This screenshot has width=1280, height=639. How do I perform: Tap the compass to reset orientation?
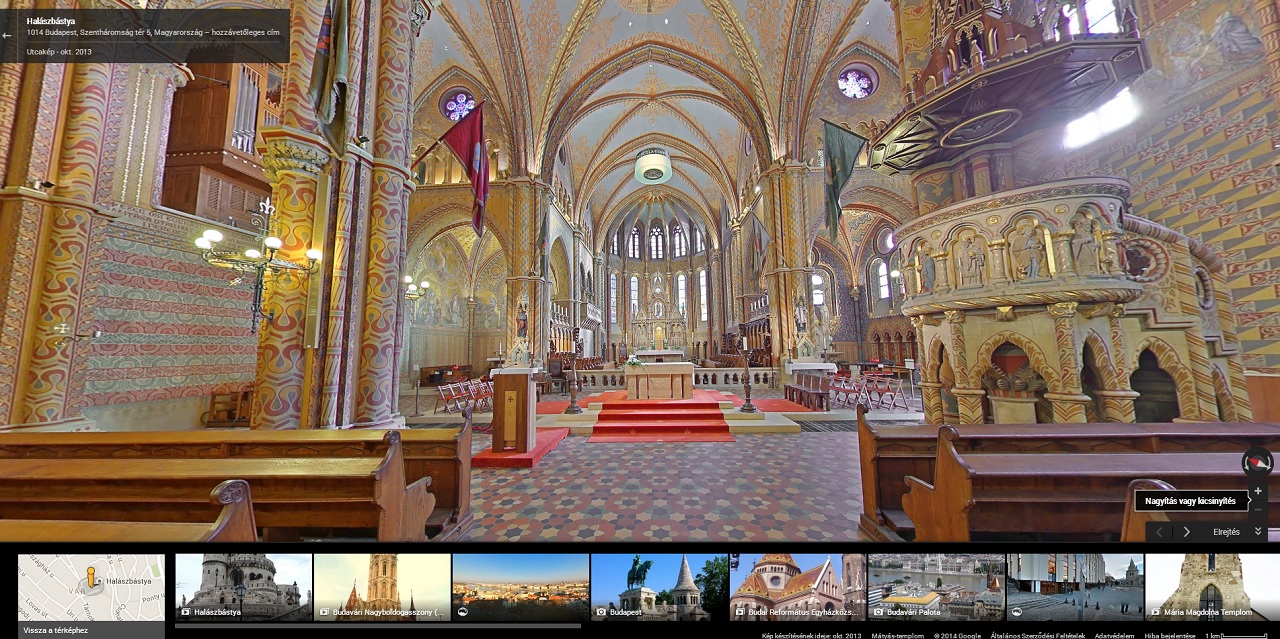click(x=1257, y=462)
